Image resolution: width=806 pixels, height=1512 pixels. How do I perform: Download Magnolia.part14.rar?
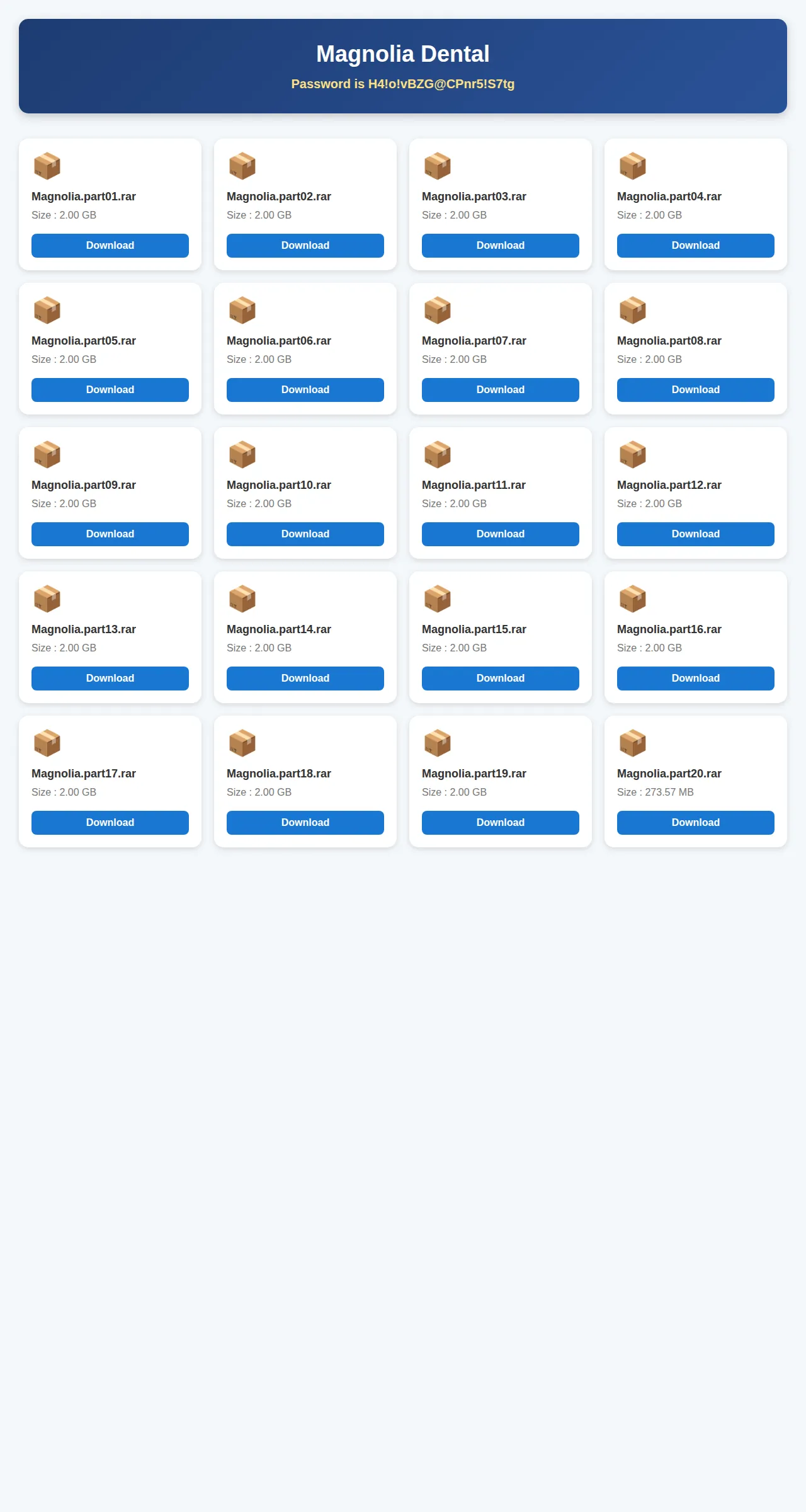pos(305,679)
